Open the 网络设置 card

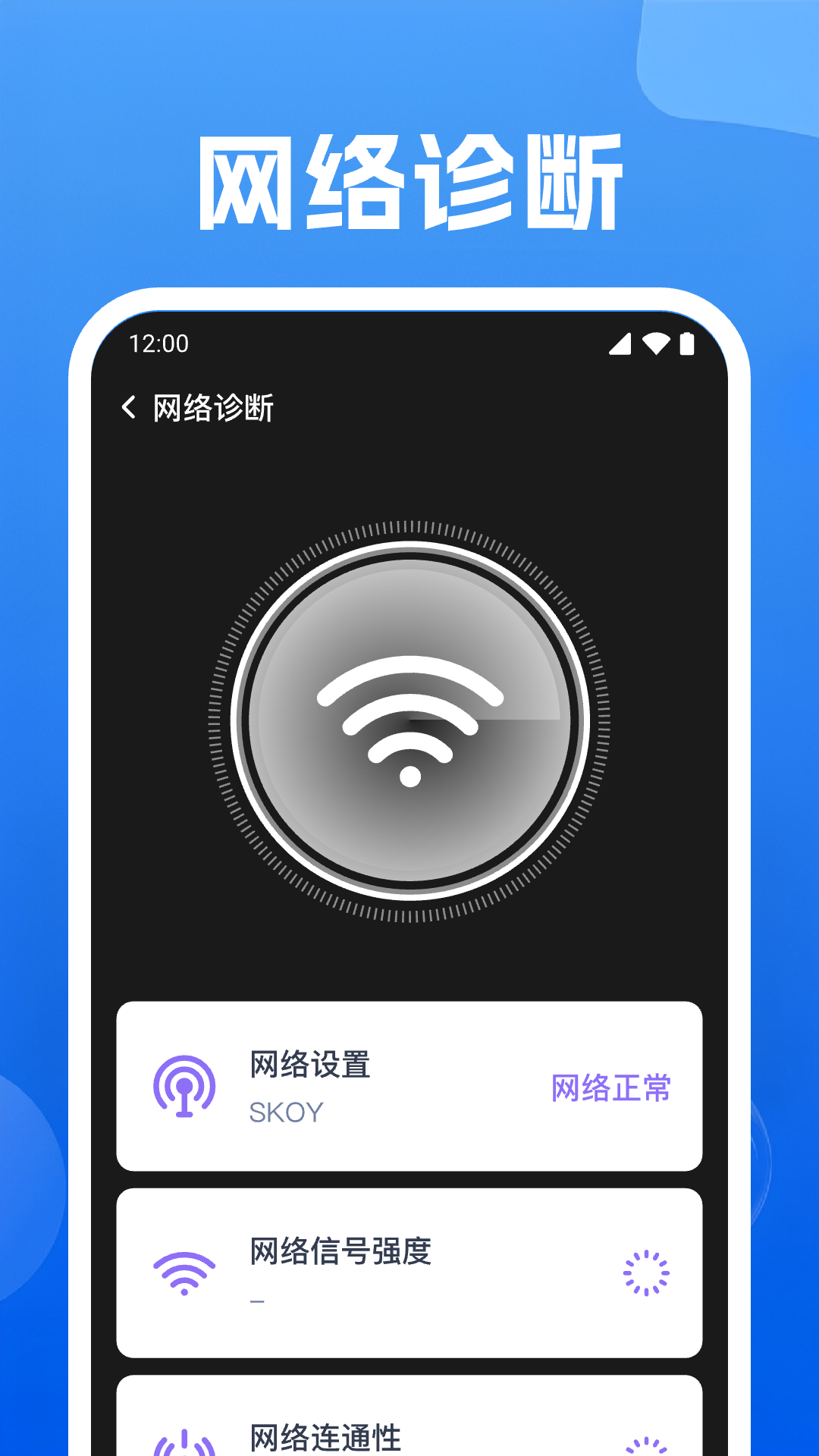click(409, 1086)
